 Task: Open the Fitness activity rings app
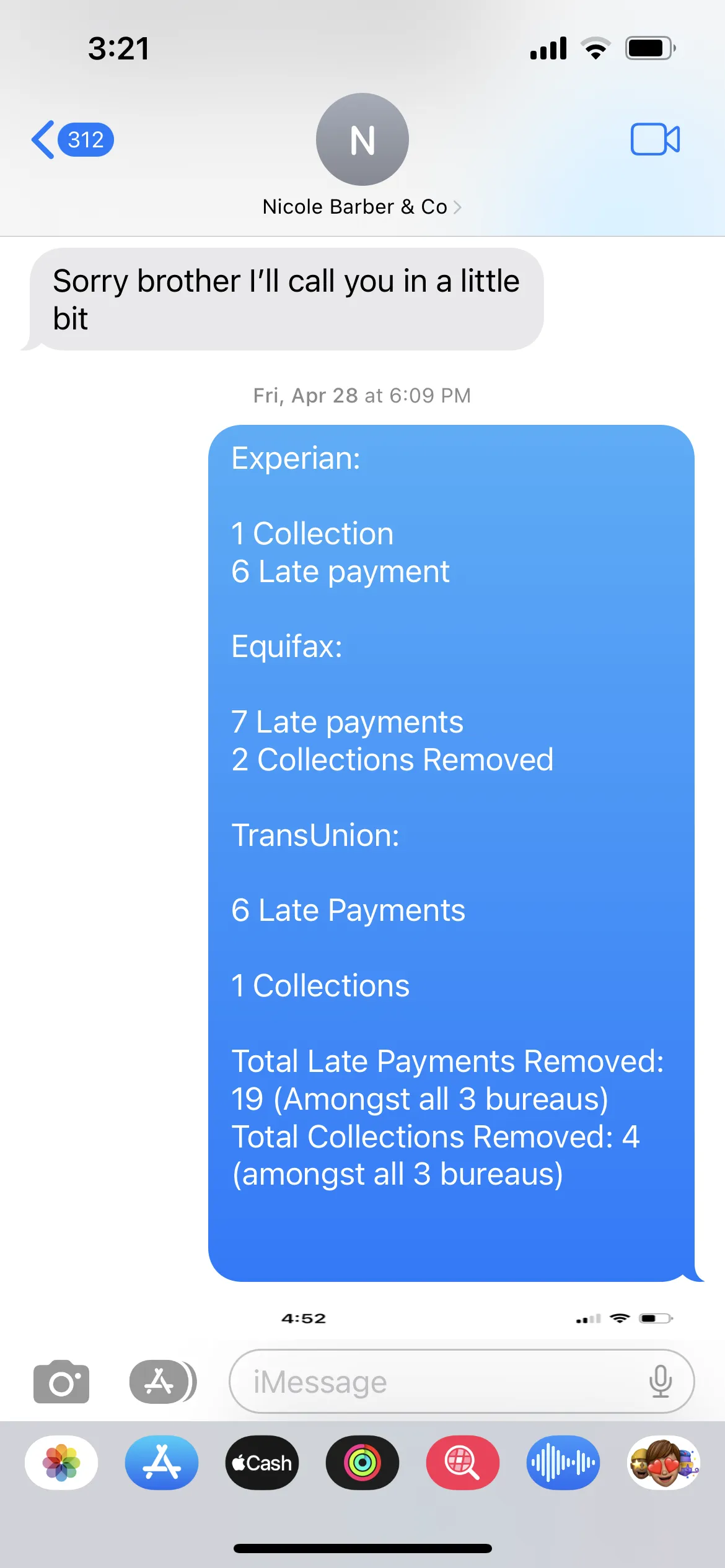pyautogui.click(x=362, y=1463)
